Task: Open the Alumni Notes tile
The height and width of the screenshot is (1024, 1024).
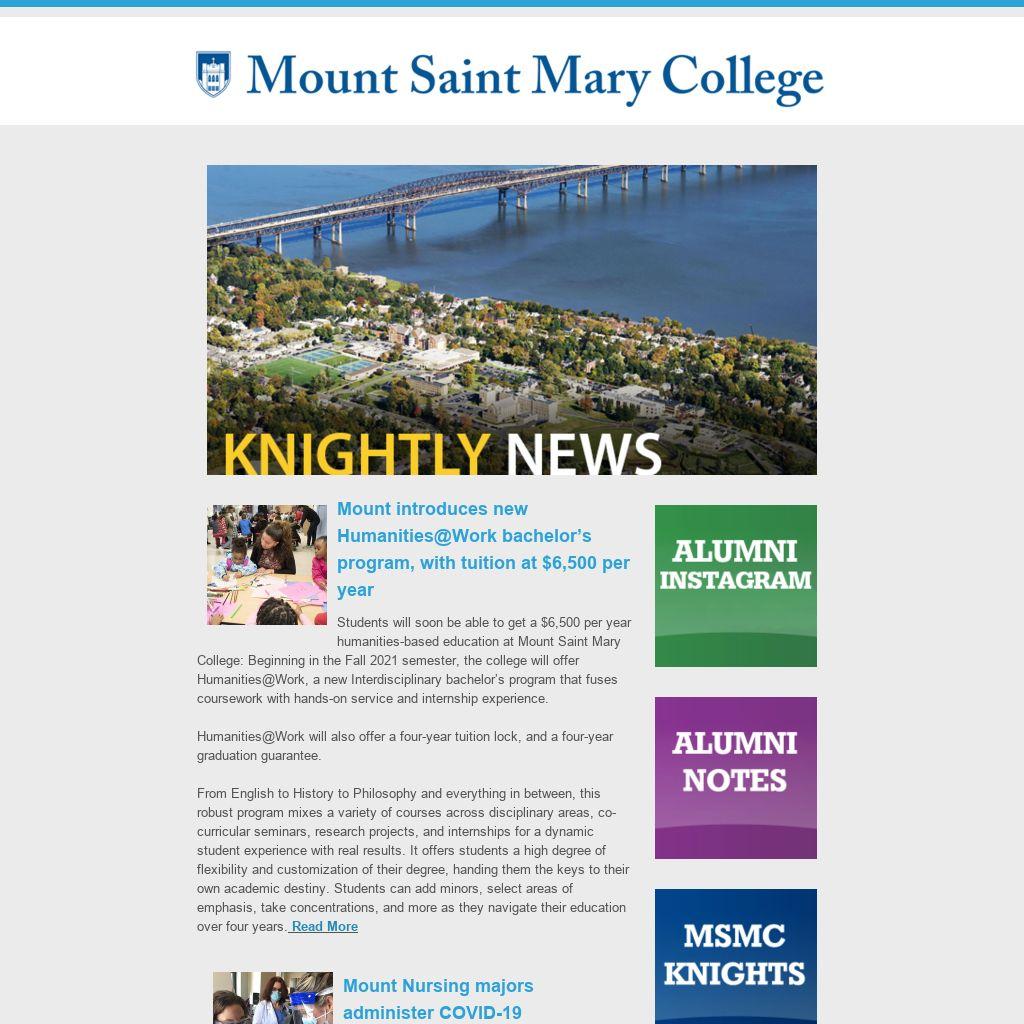Action: point(735,777)
